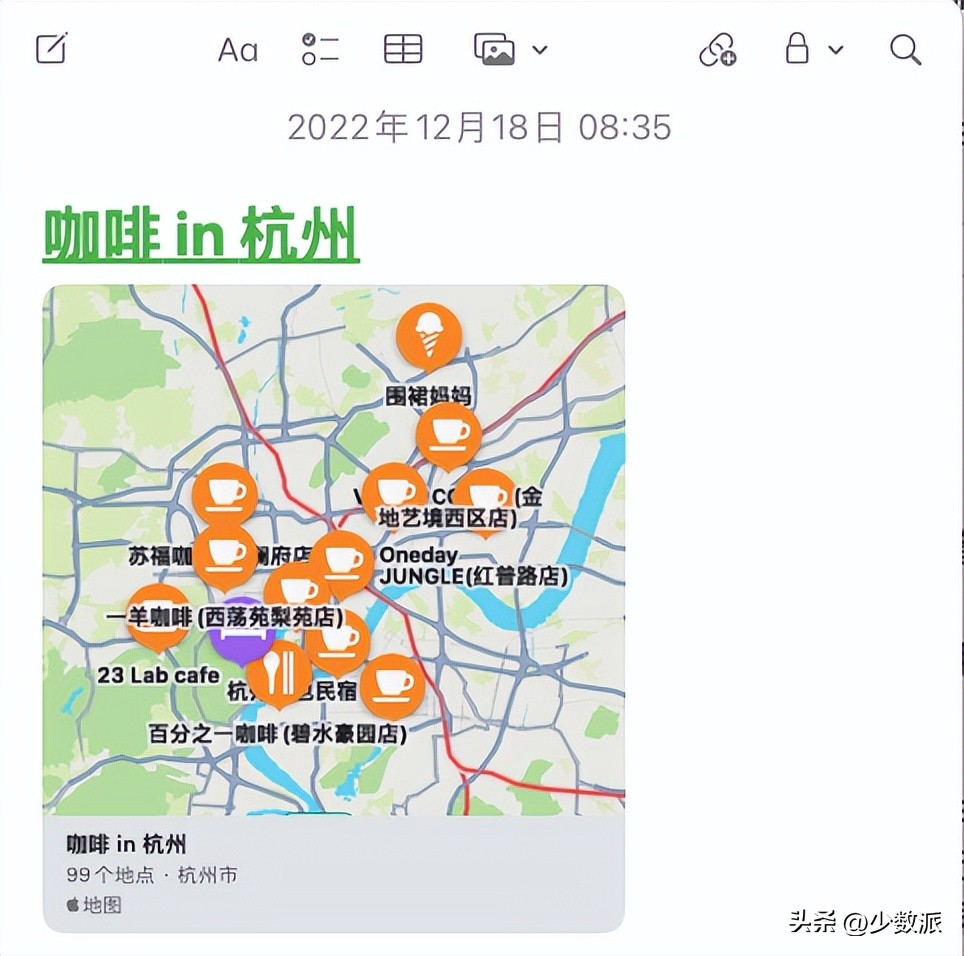Add a table to the note
Viewport: 964px width, 956px height.
click(403, 48)
